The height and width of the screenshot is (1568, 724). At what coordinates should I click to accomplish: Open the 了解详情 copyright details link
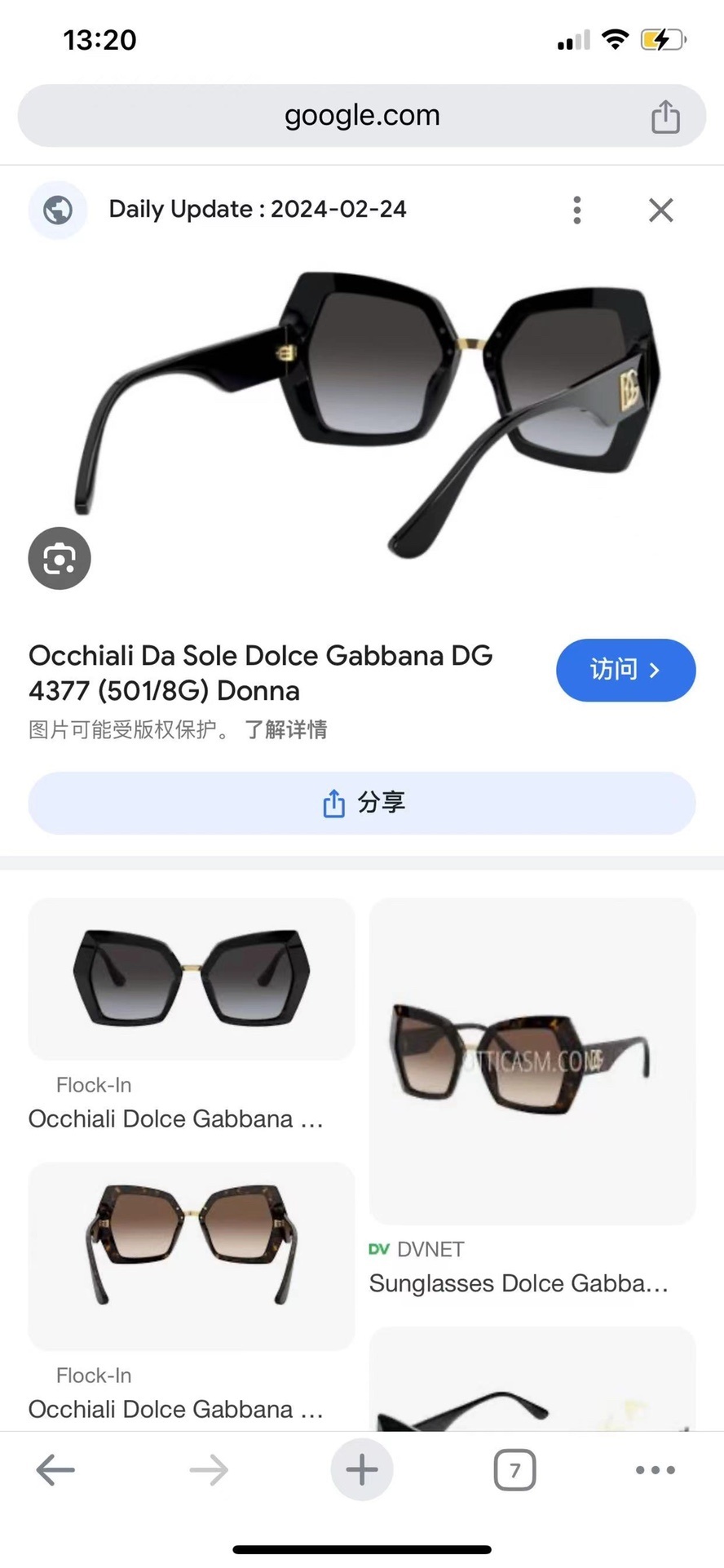coord(286,730)
